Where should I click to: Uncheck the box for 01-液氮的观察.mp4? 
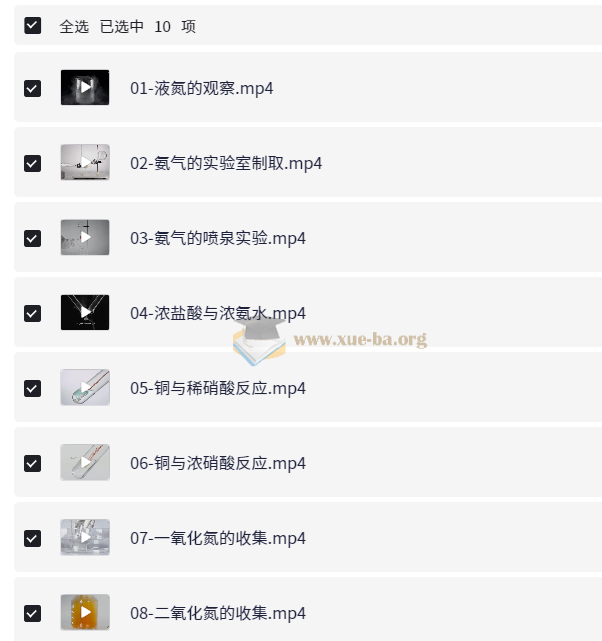coord(33,88)
